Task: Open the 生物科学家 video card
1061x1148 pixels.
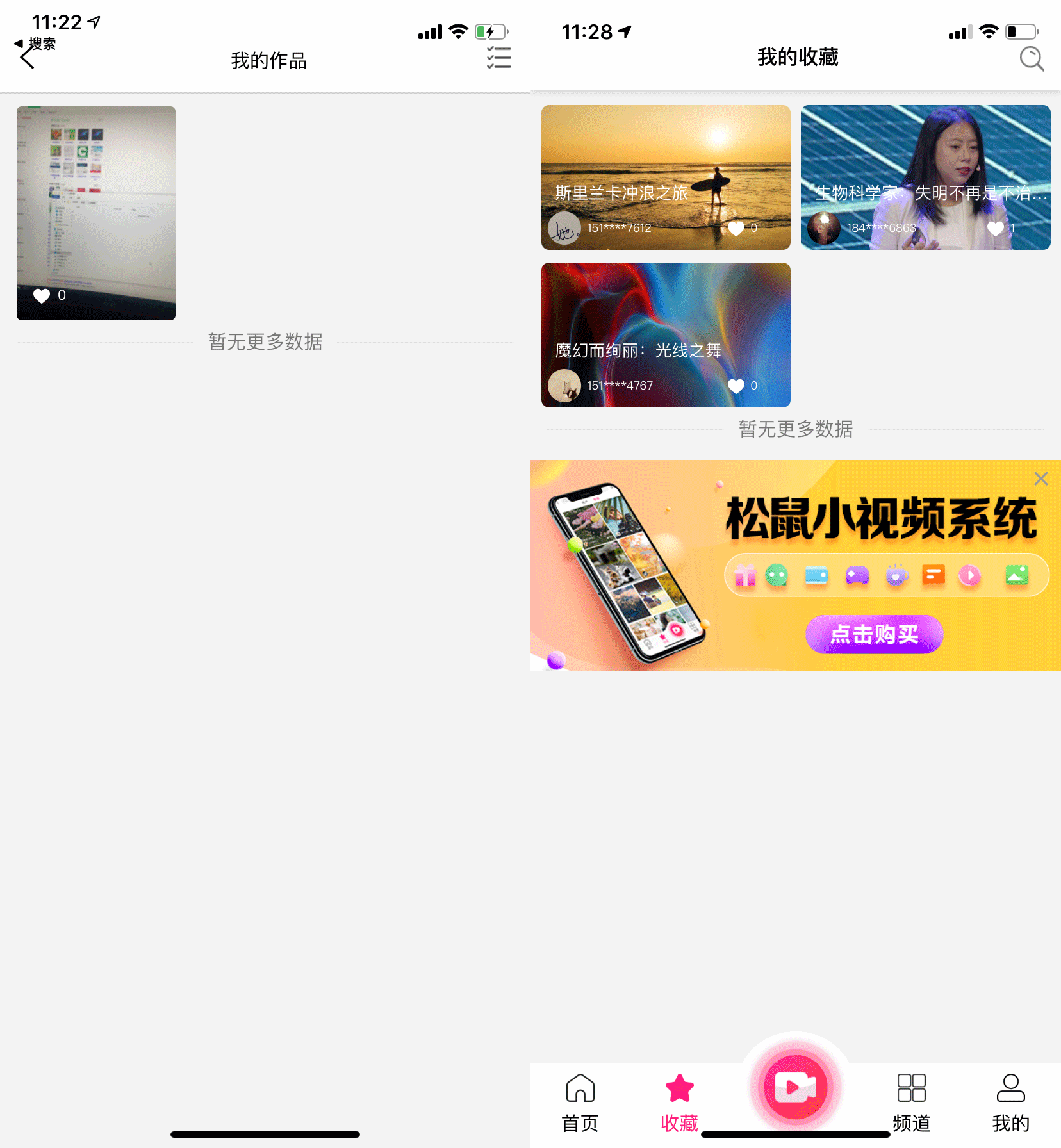Action: (925, 177)
